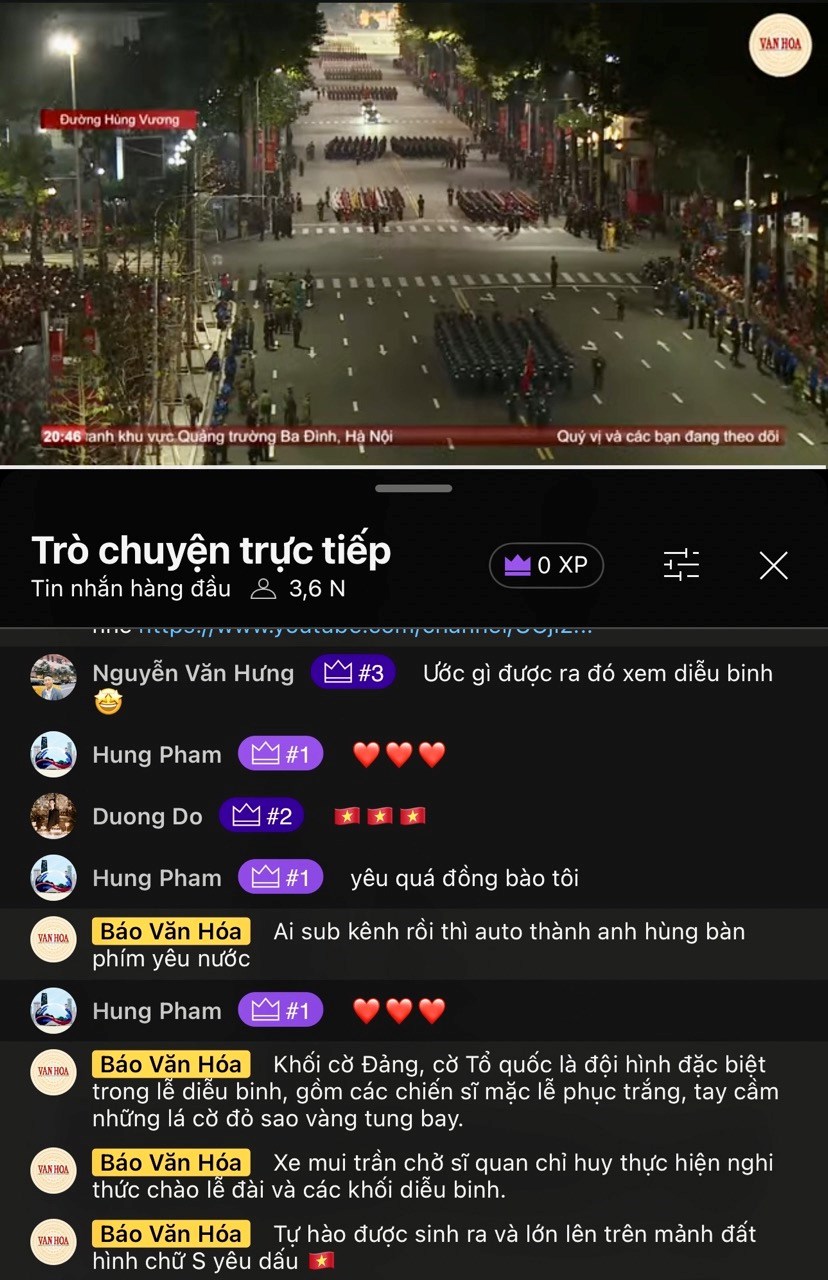Viewport: 828px width, 1280px height.
Task: Tap the #3 badge on Nguyễn Văn Hưng's message
Action: point(353,674)
